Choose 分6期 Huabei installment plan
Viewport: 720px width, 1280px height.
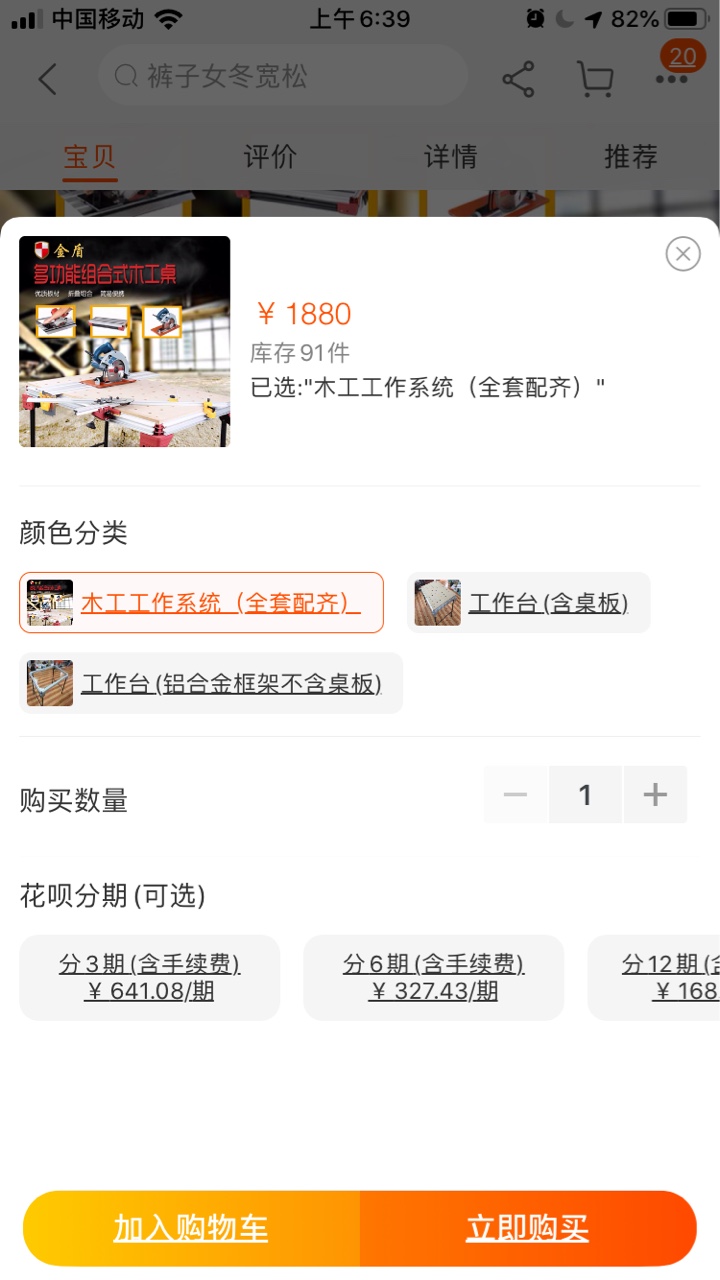tap(433, 978)
